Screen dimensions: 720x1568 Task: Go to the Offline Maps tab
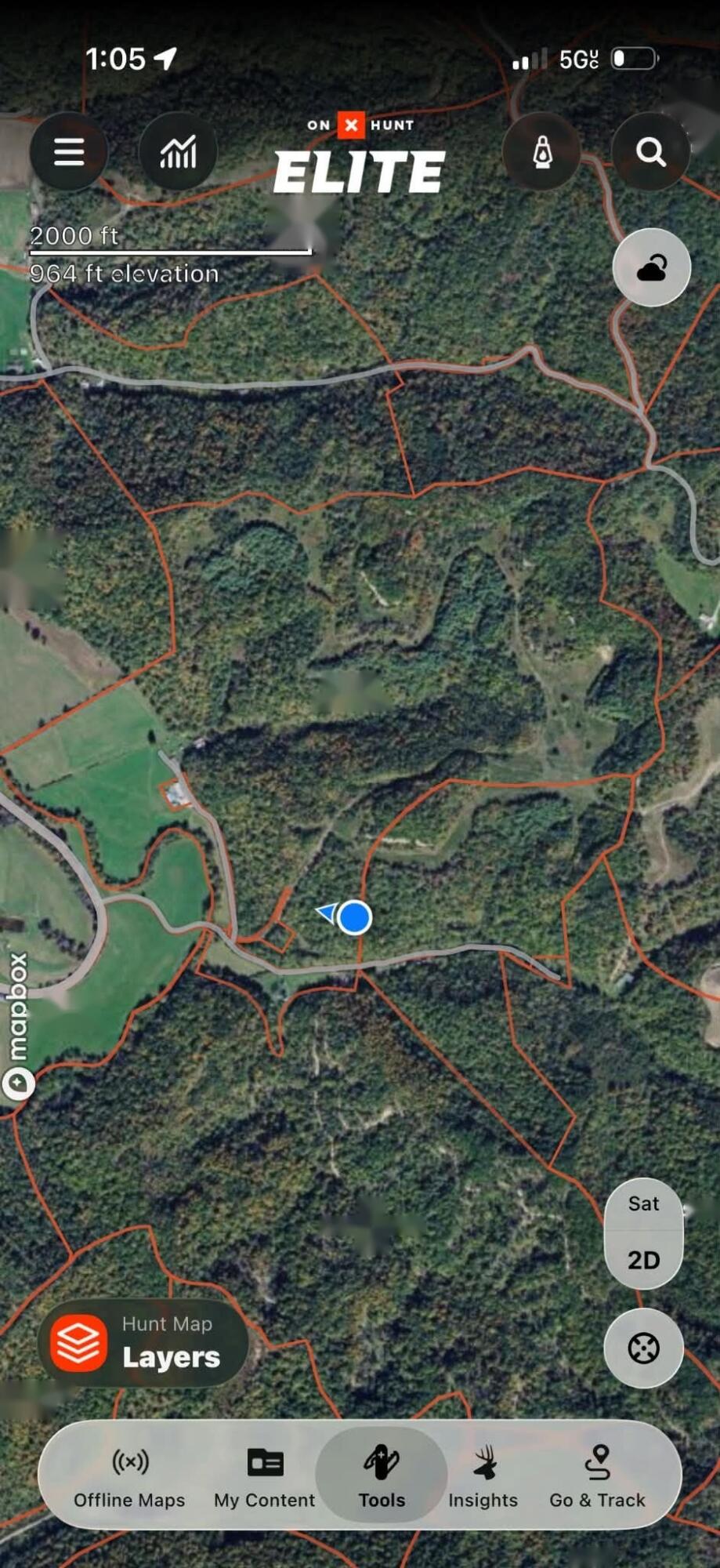click(129, 1477)
